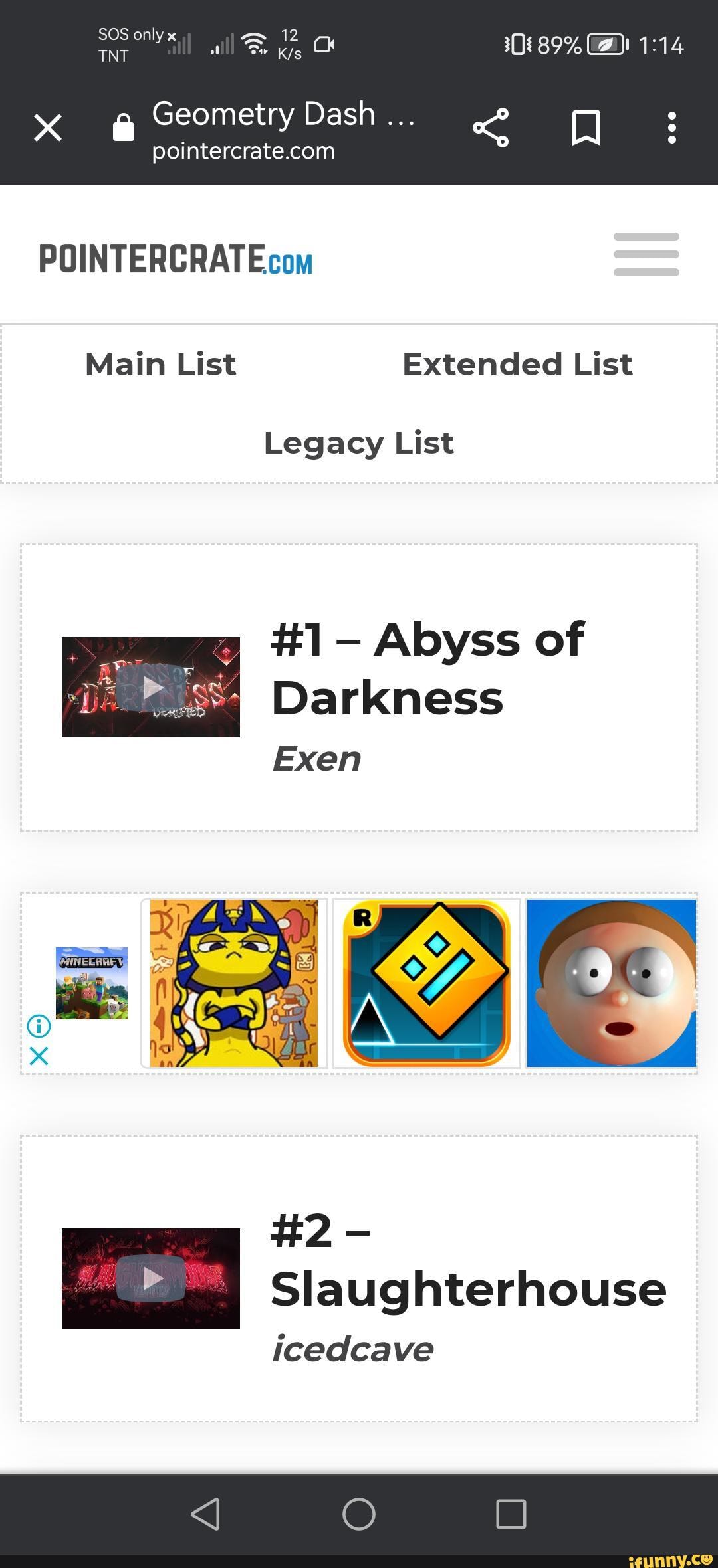718x1568 pixels.
Task: Tap the Geometry Dash ad icon
Action: tap(427, 983)
